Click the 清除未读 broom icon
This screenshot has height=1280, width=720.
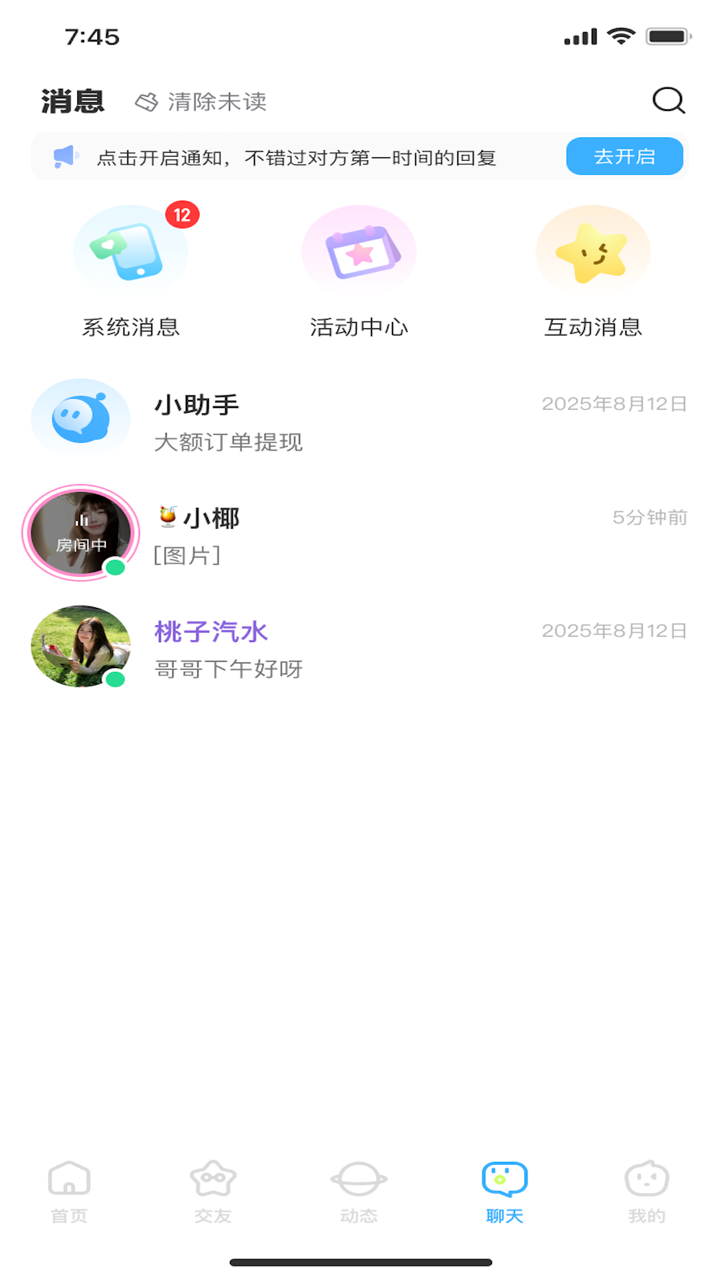(146, 100)
